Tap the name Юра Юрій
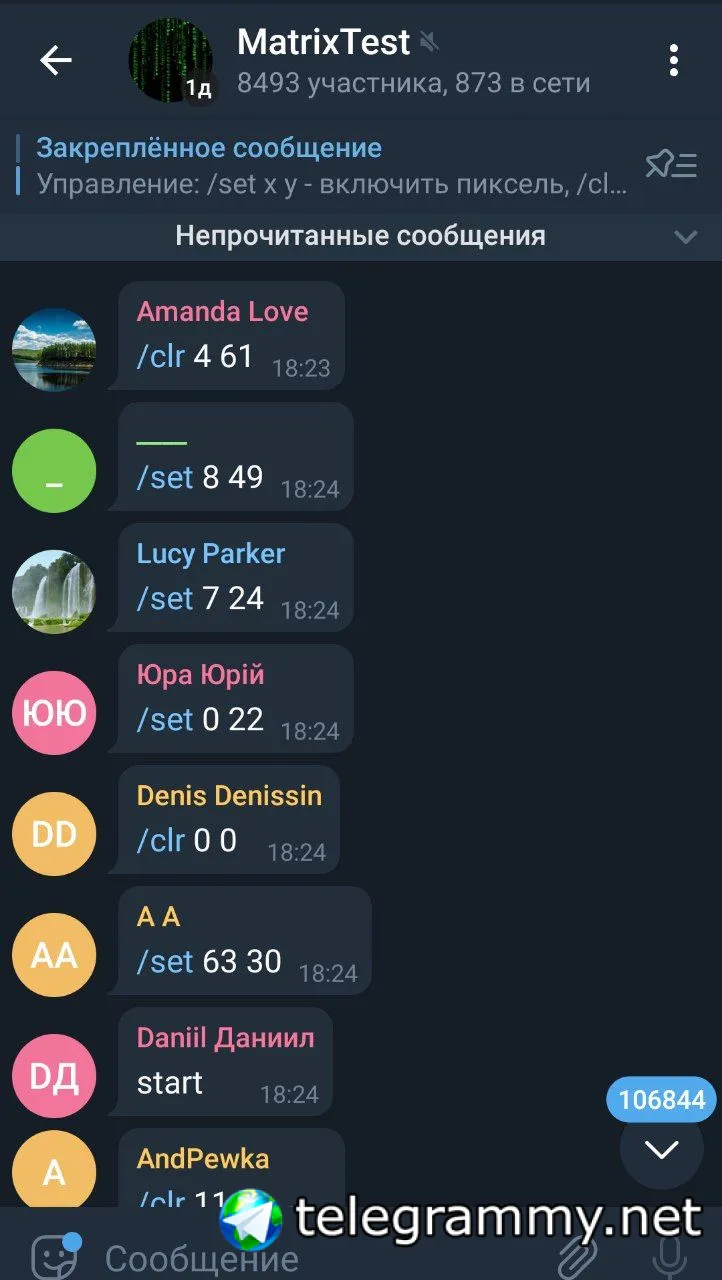This screenshot has width=722, height=1280. [x=200, y=675]
